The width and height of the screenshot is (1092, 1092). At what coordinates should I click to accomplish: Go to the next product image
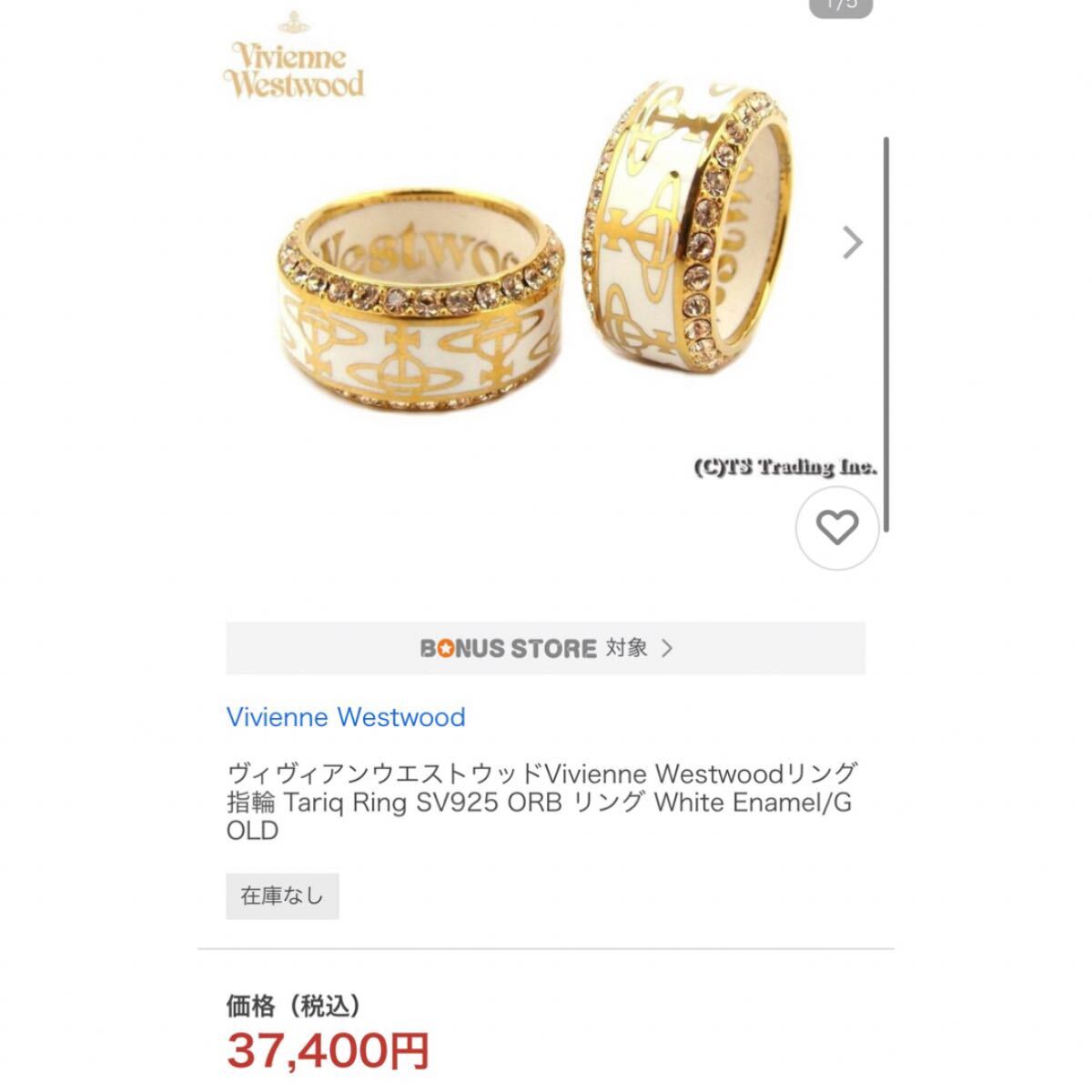coord(852,242)
